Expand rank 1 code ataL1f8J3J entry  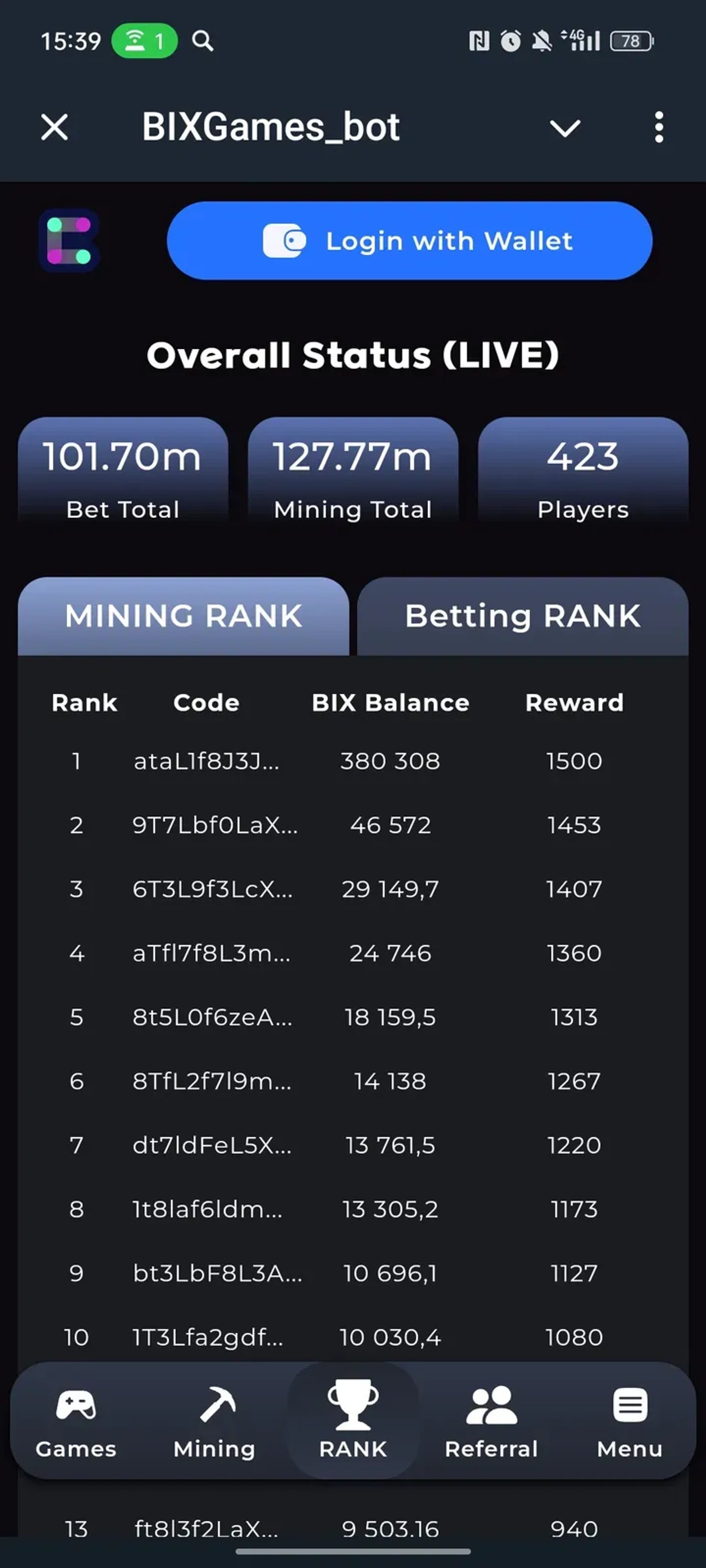(x=207, y=762)
